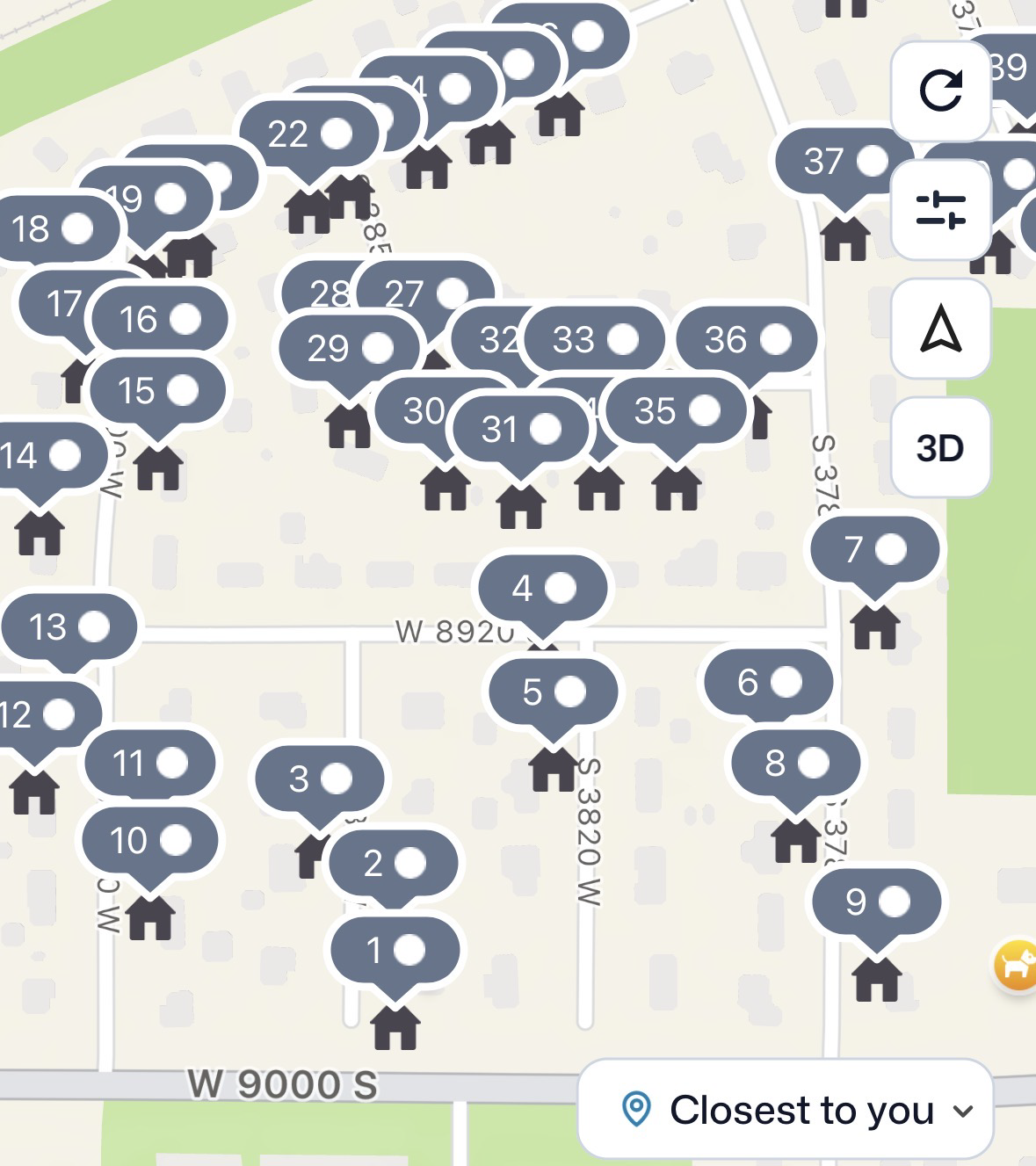Tap the orange dog icon
The height and width of the screenshot is (1166, 1036).
point(1017,964)
